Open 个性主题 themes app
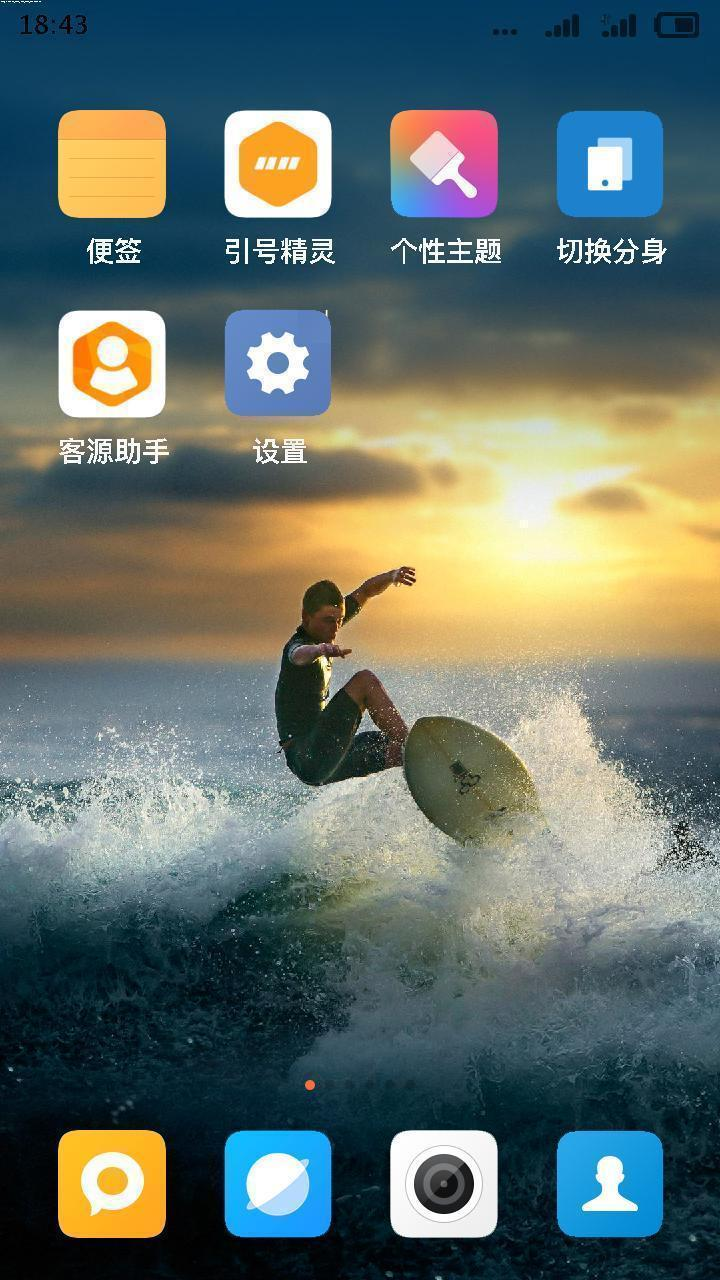The height and width of the screenshot is (1280, 720). pos(444,165)
